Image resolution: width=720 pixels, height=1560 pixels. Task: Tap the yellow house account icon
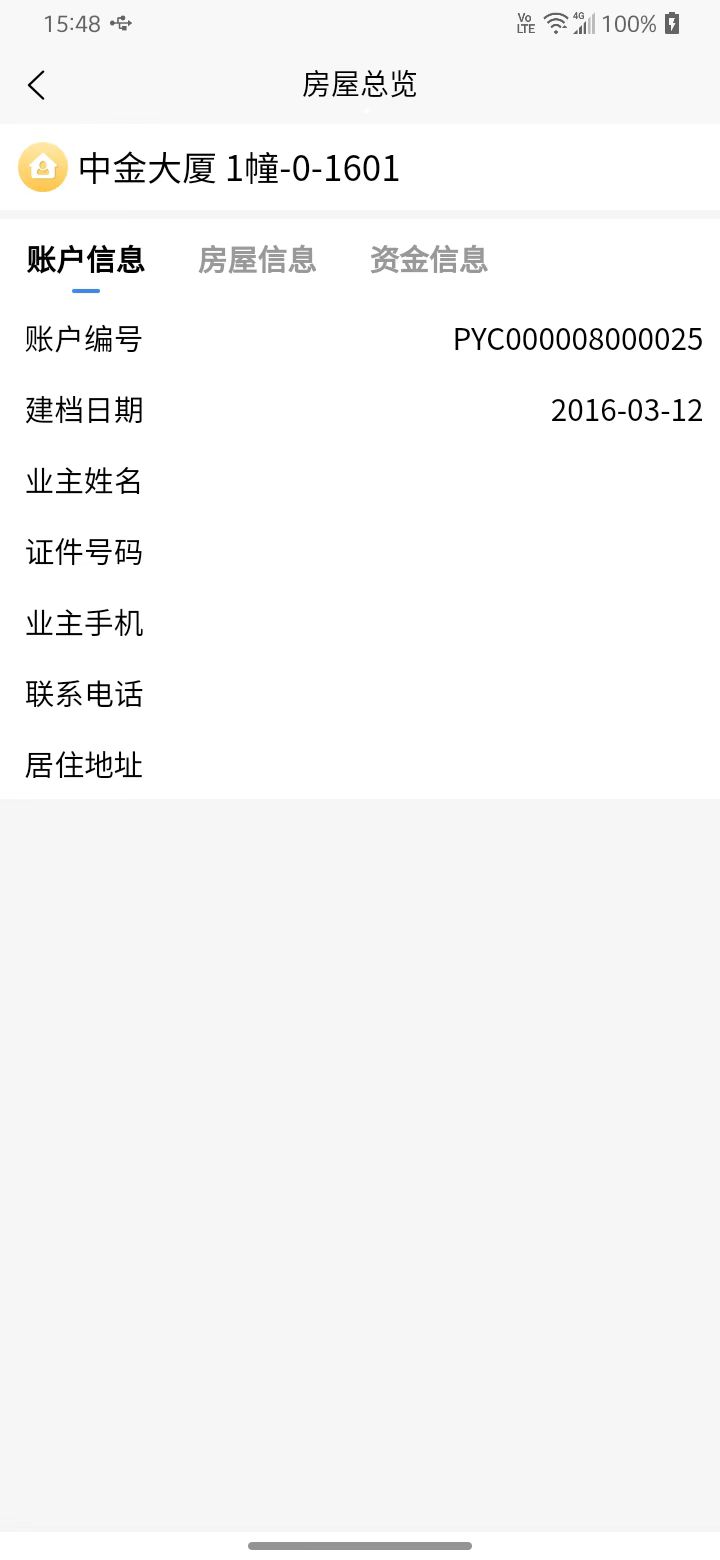click(x=40, y=167)
